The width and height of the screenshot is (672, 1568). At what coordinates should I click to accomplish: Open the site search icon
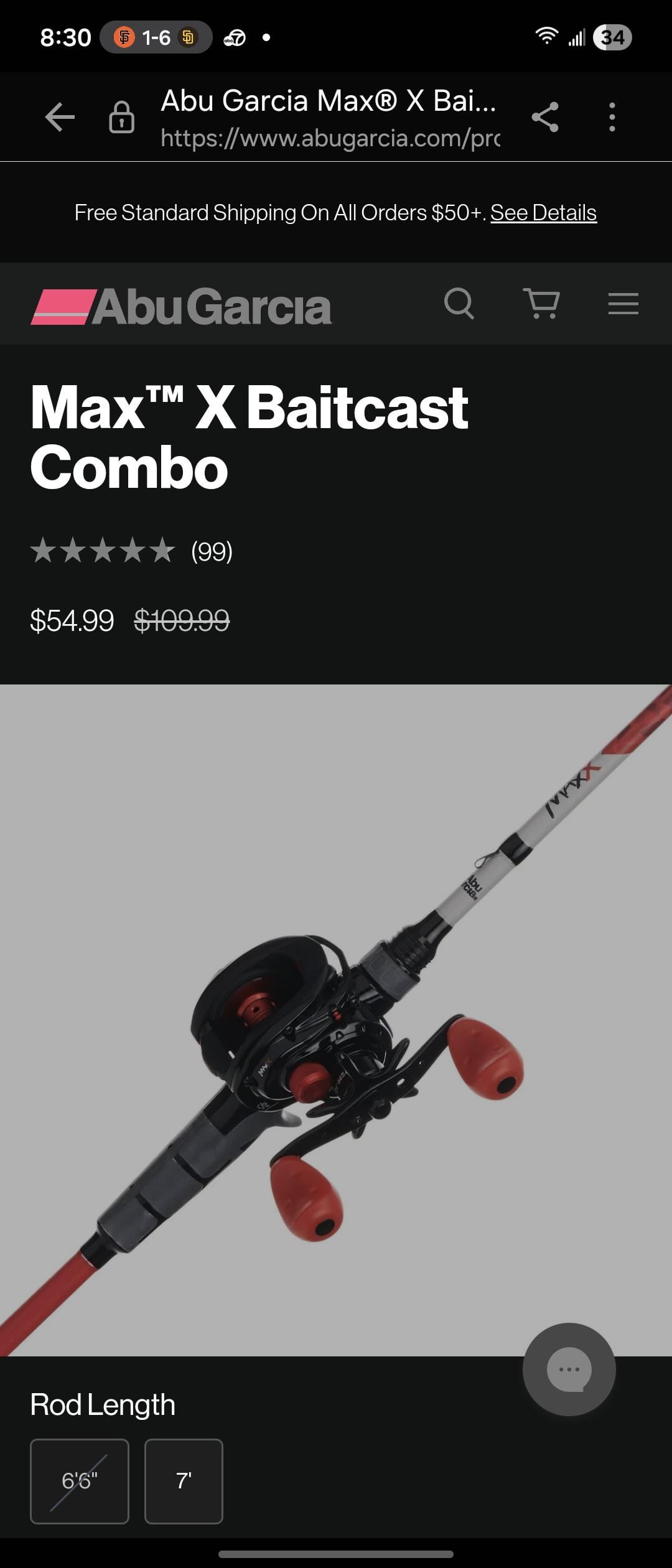click(x=459, y=304)
